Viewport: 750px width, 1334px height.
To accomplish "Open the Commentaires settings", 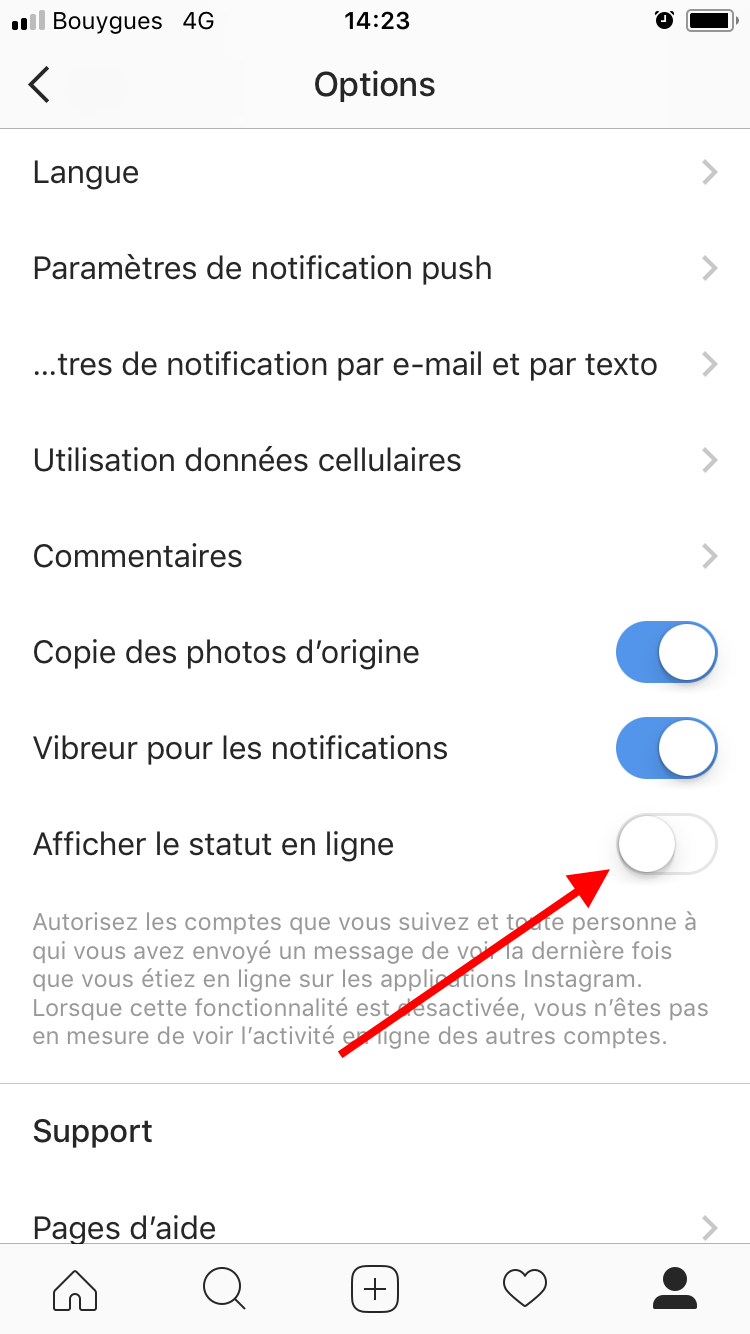I will [x=375, y=557].
